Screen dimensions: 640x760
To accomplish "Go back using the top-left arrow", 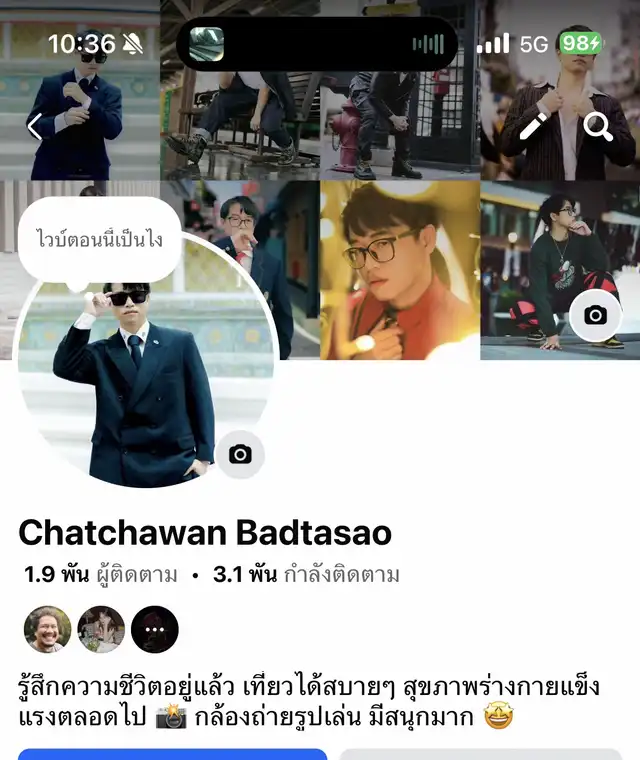I will tap(34, 127).
